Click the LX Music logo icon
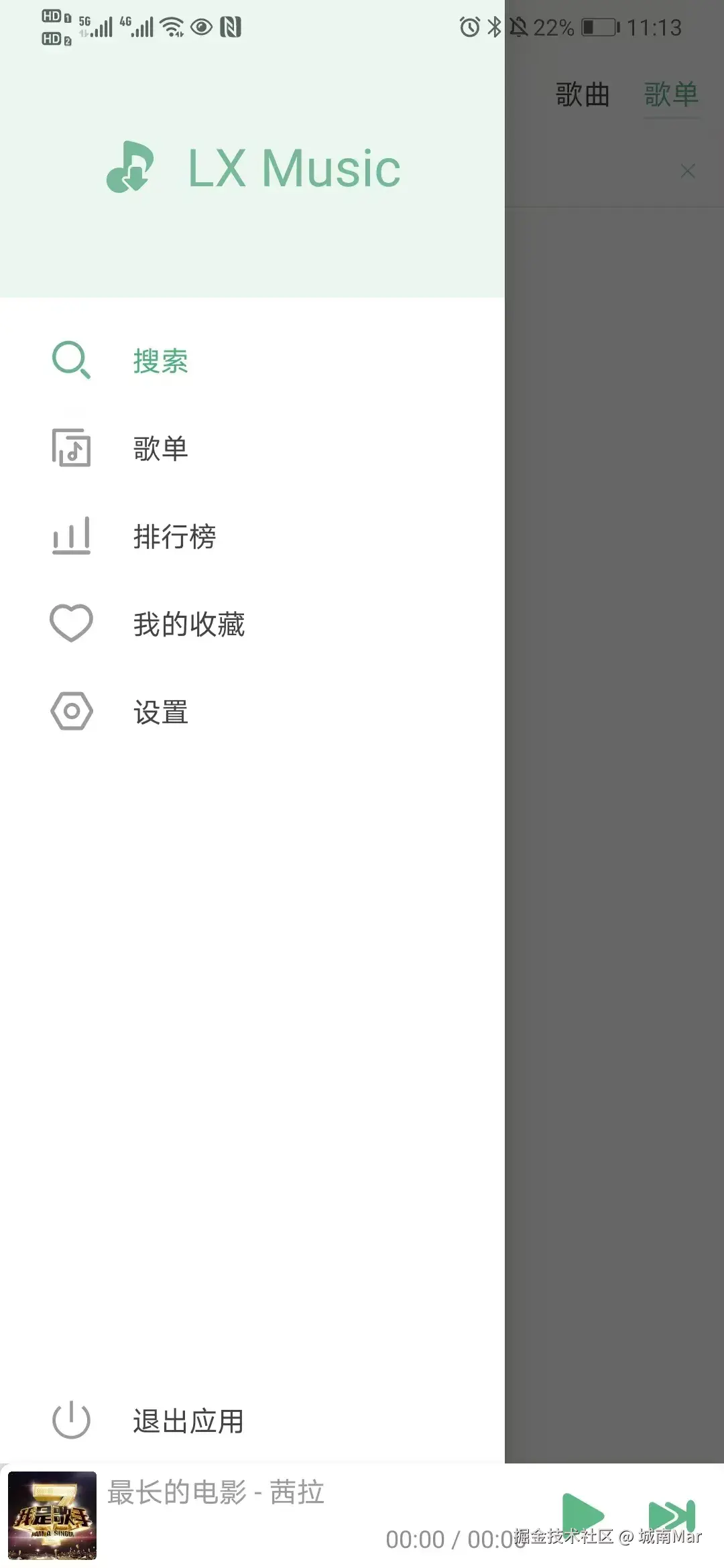This screenshot has height=1568, width=724. [x=131, y=166]
